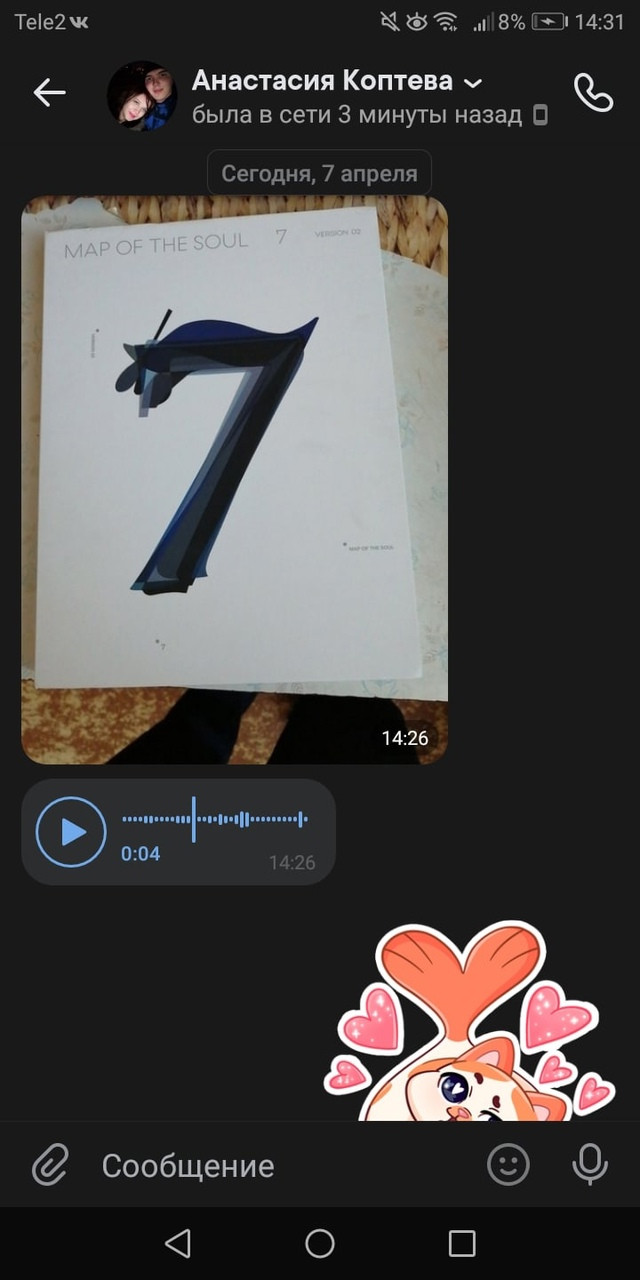Go back to the chat list

(49, 93)
